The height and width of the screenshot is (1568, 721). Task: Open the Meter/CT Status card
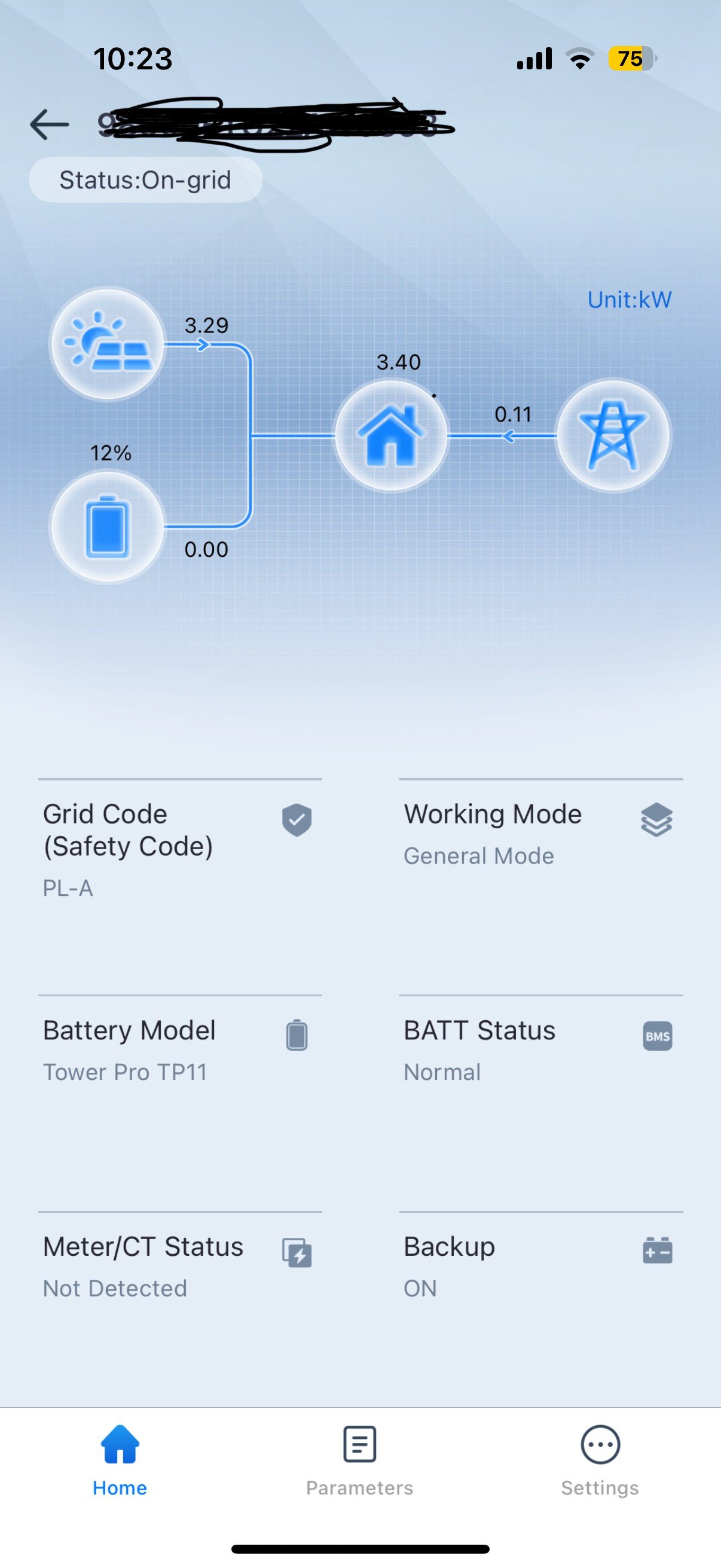point(179,1267)
